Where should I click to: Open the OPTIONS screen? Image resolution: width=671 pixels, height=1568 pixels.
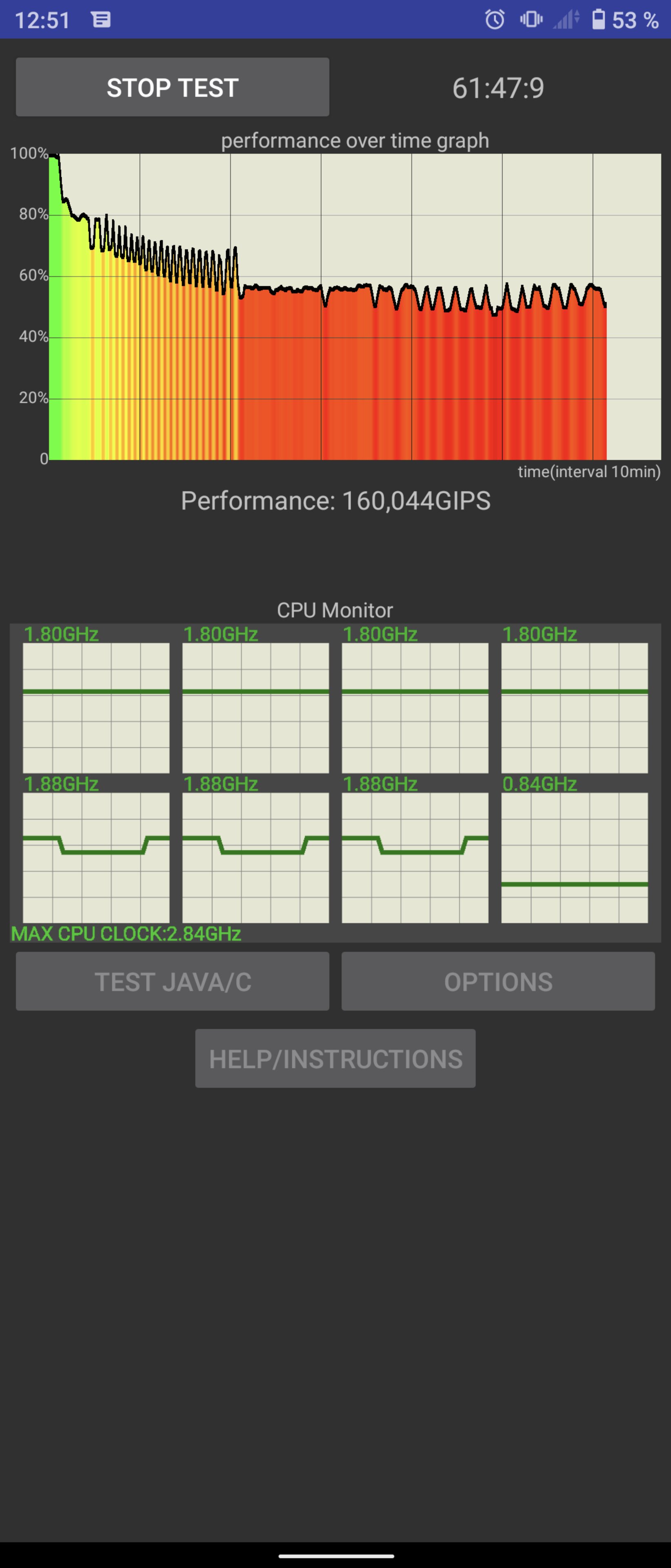498,981
